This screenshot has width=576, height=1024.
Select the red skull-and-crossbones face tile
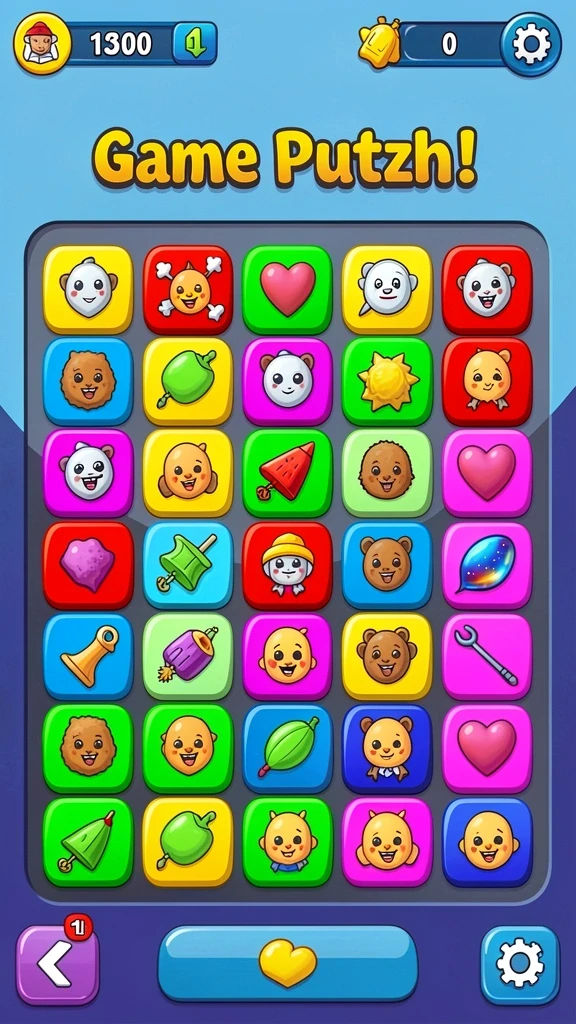pos(188,290)
